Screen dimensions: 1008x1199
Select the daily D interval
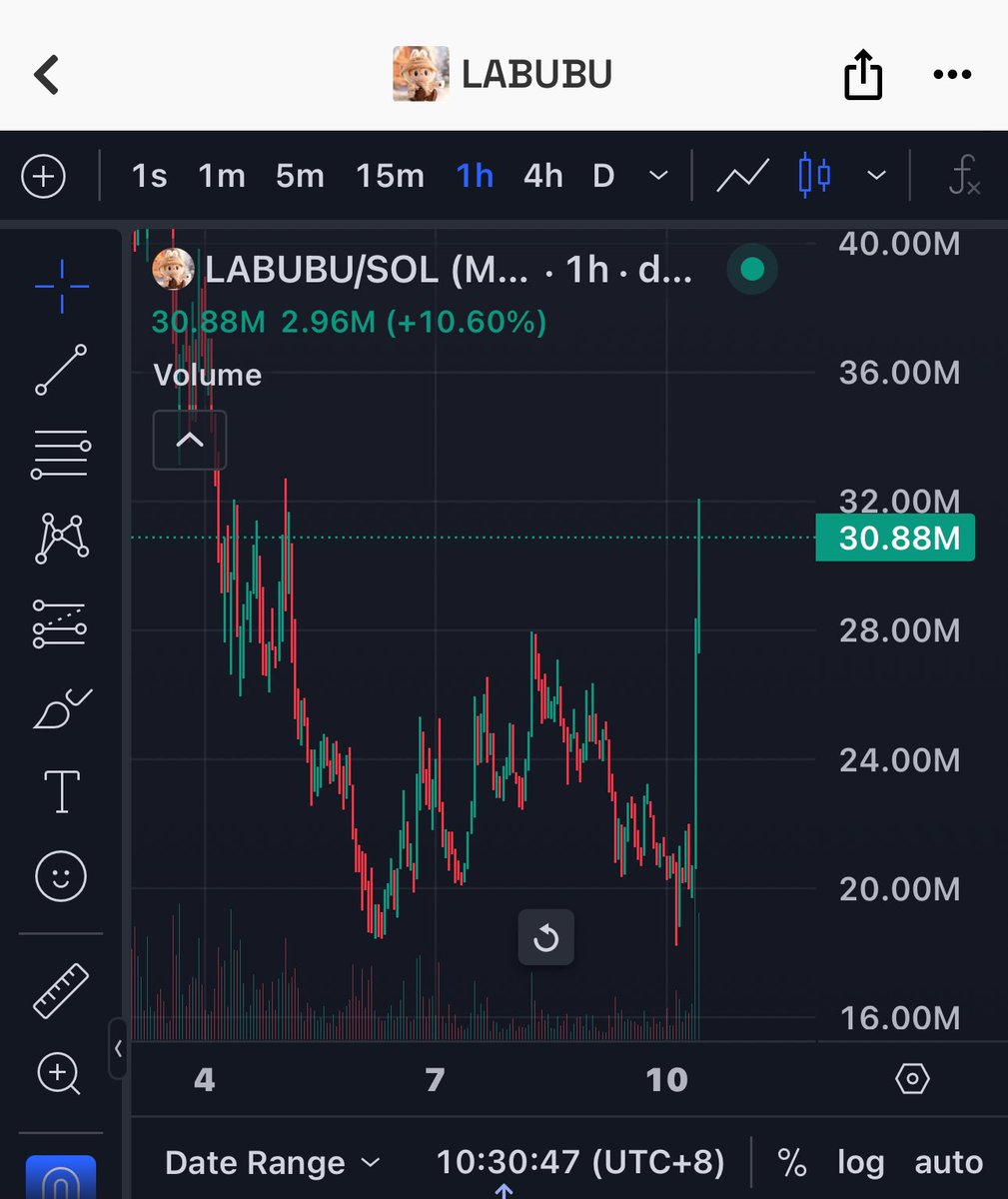click(x=602, y=177)
